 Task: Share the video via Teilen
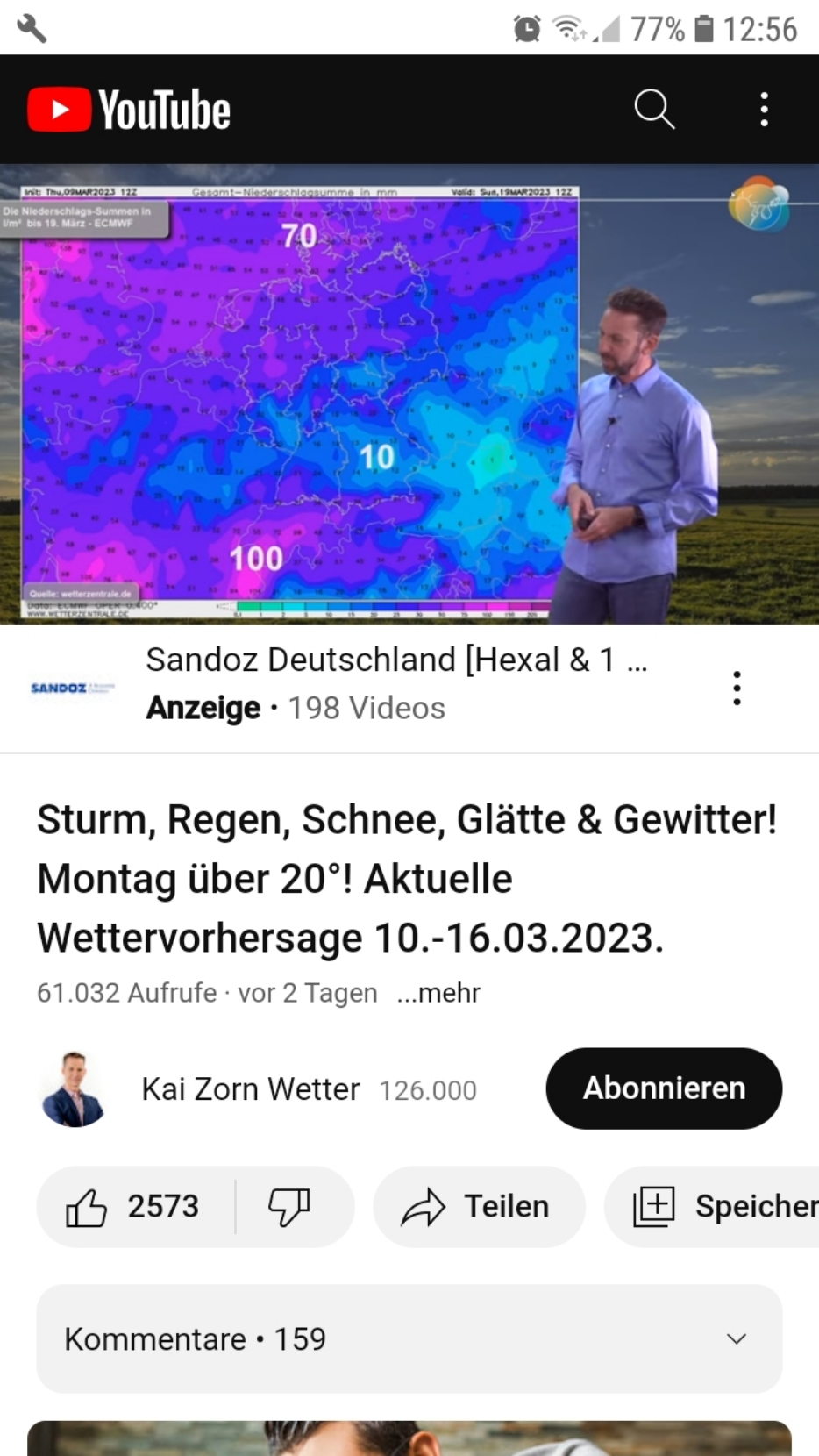pyautogui.click(x=477, y=1207)
